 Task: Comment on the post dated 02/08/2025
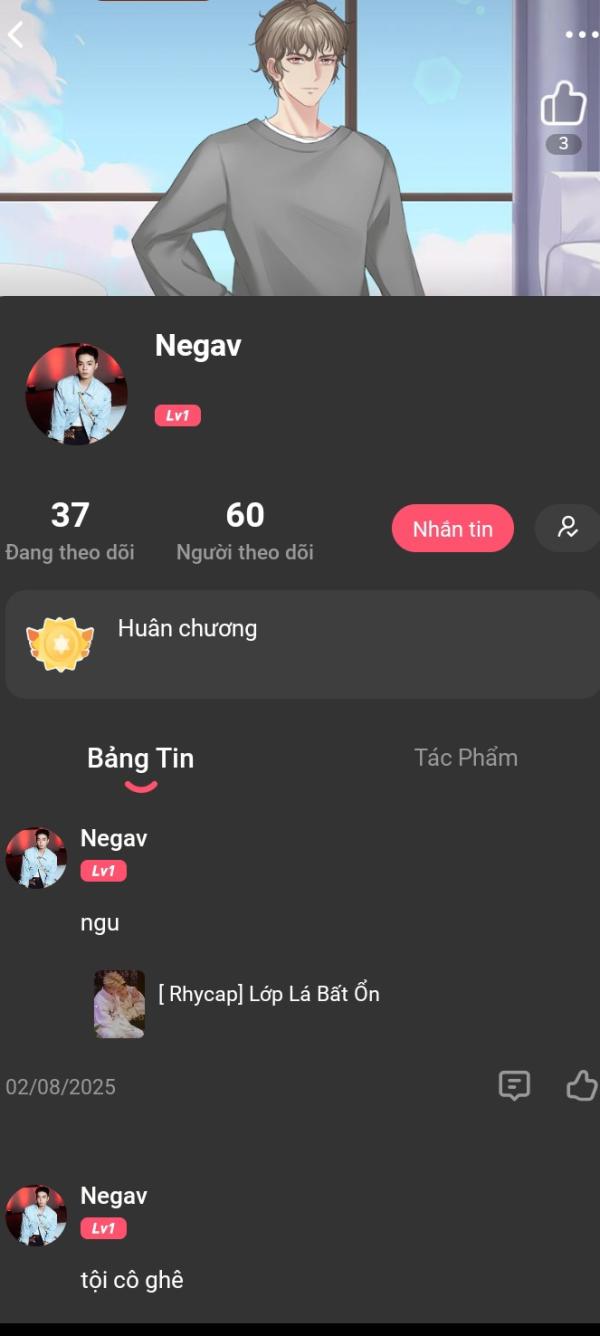point(514,1086)
